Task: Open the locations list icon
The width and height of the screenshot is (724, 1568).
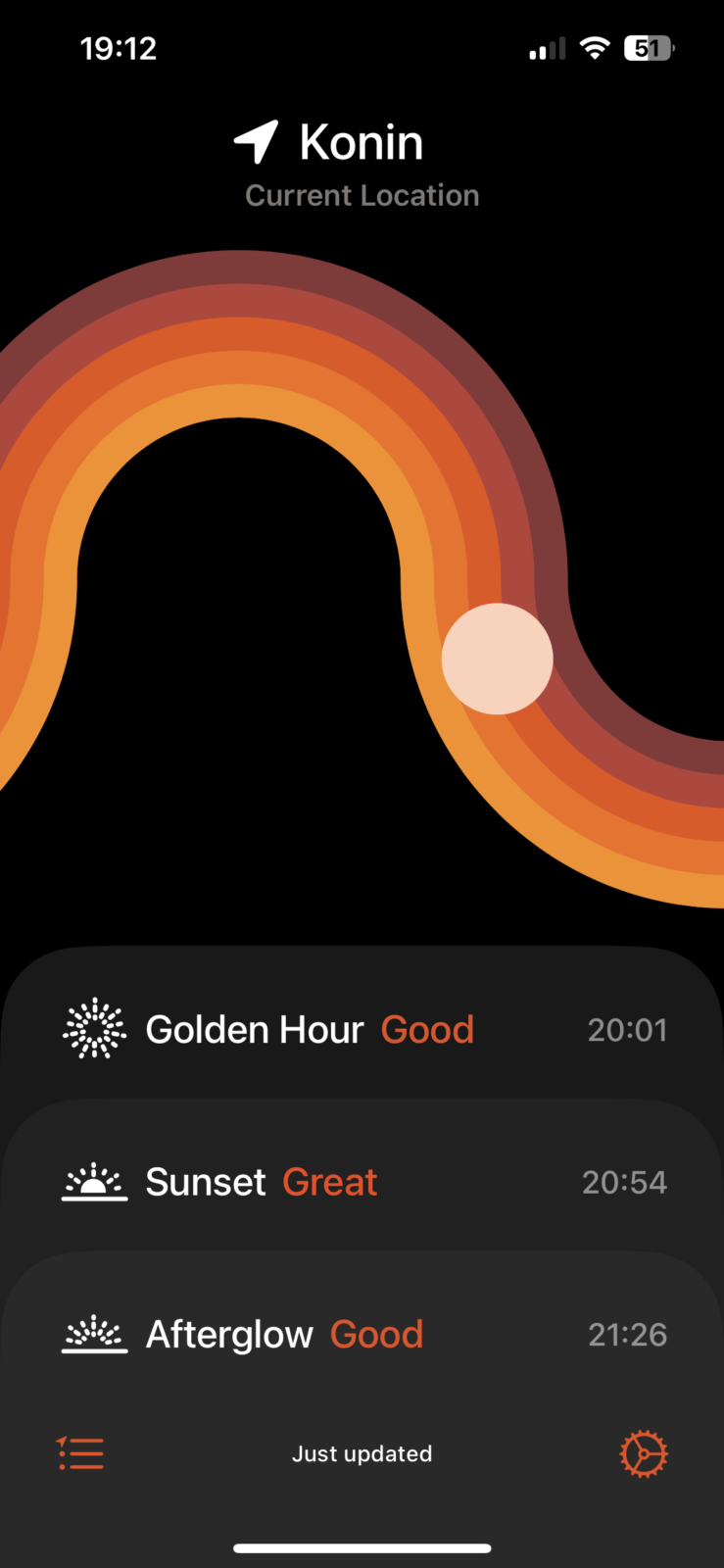Action: coord(80,1452)
